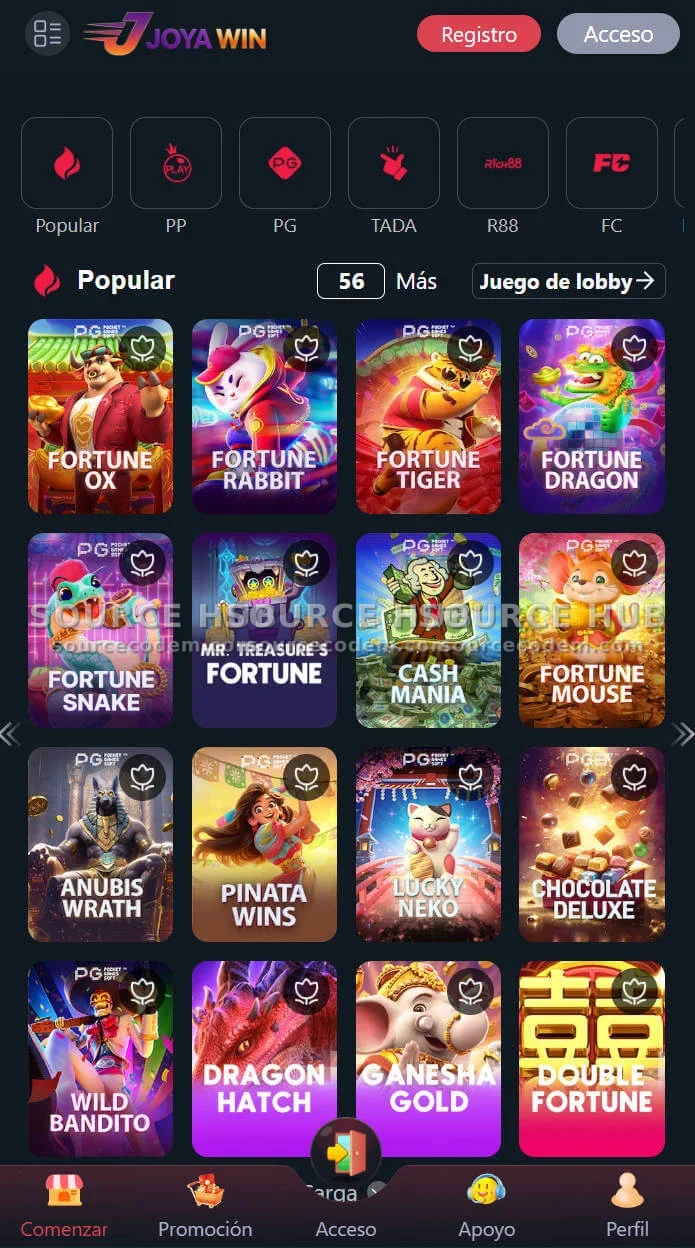This screenshot has width=695, height=1248.
Task: Tap the Acceso button in the header
Action: [617, 34]
